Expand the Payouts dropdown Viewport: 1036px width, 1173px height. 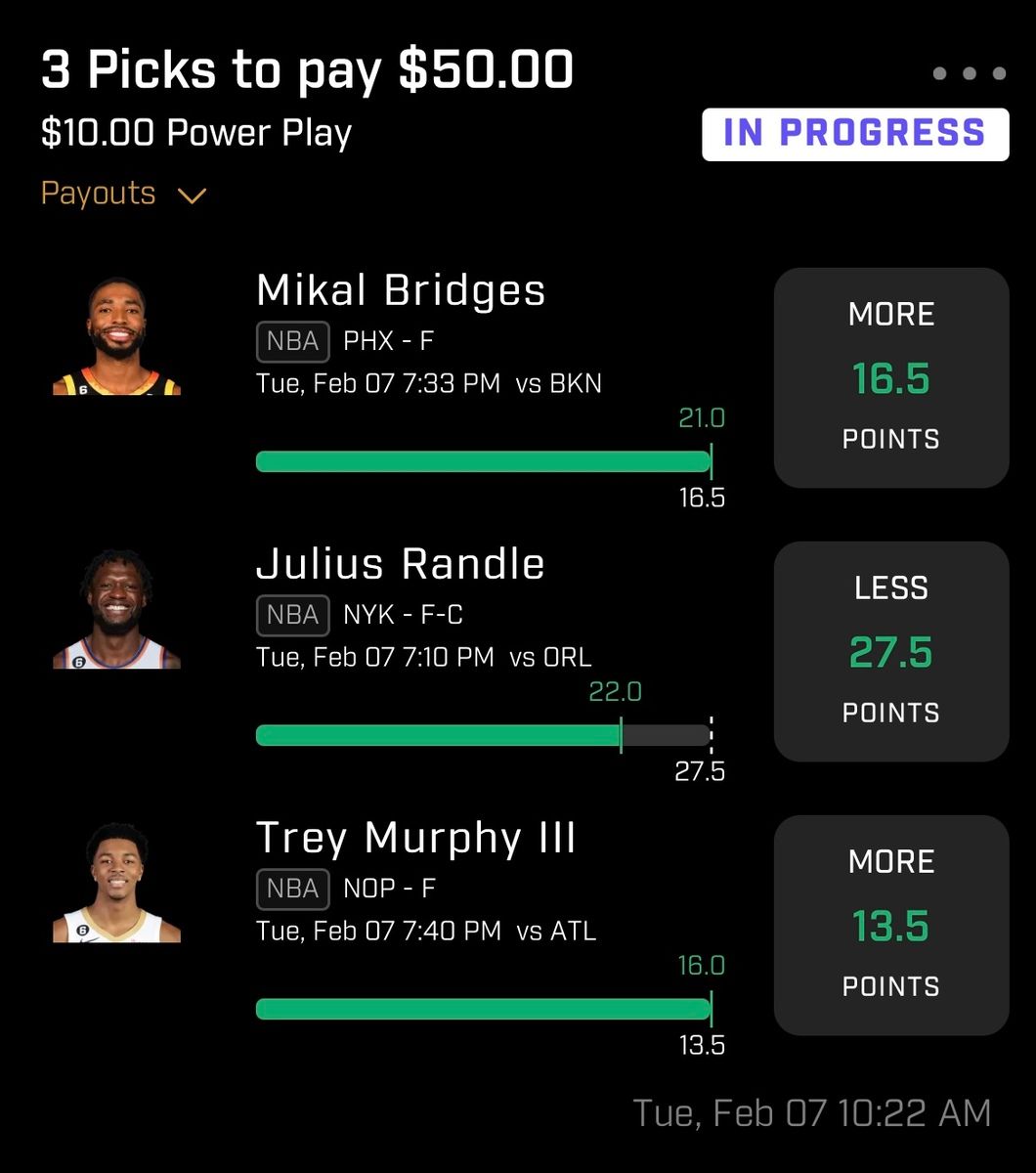coord(124,194)
